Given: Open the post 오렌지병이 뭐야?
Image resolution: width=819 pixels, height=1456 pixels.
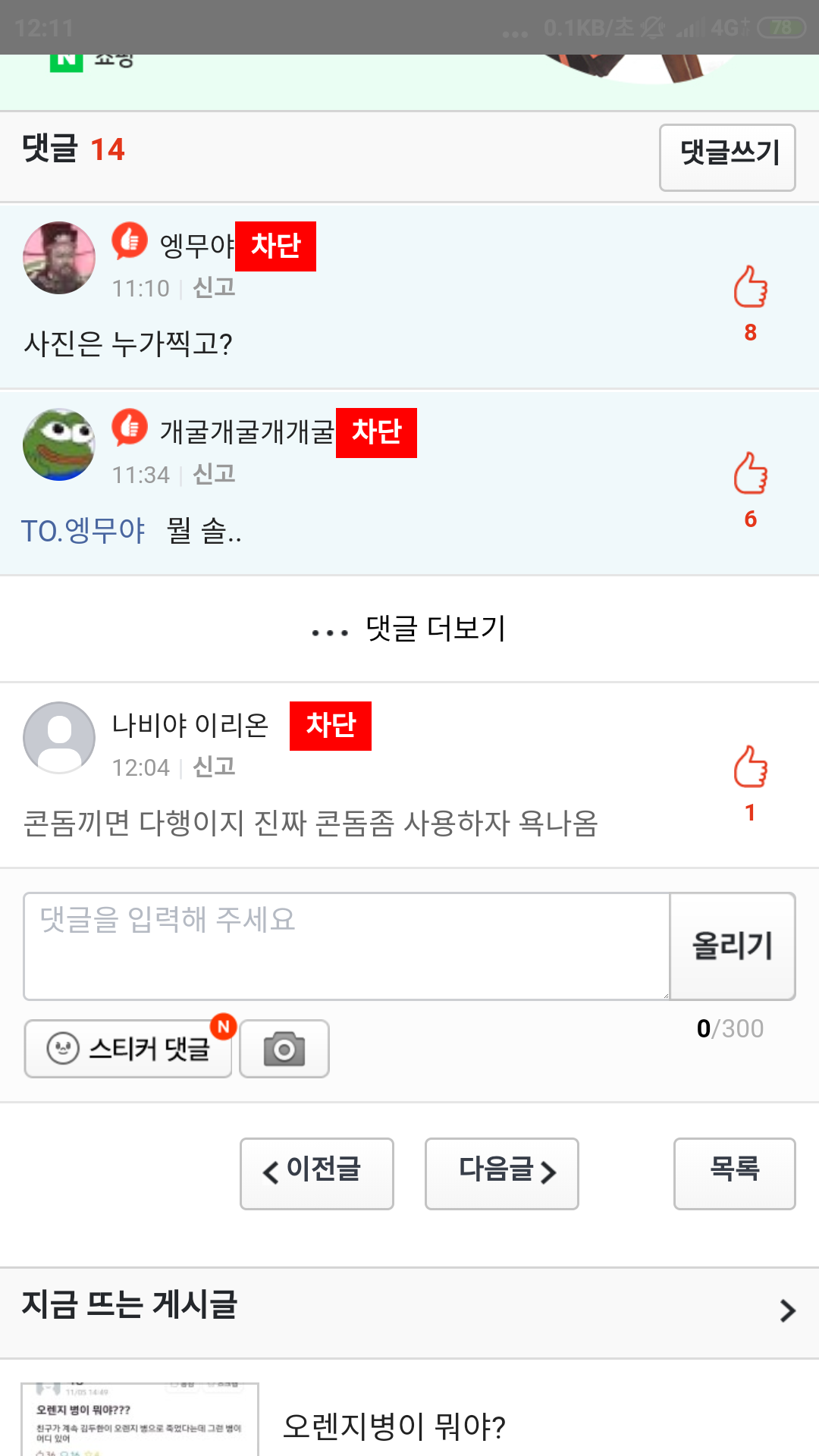Looking at the screenshot, I should pos(394,1427).
